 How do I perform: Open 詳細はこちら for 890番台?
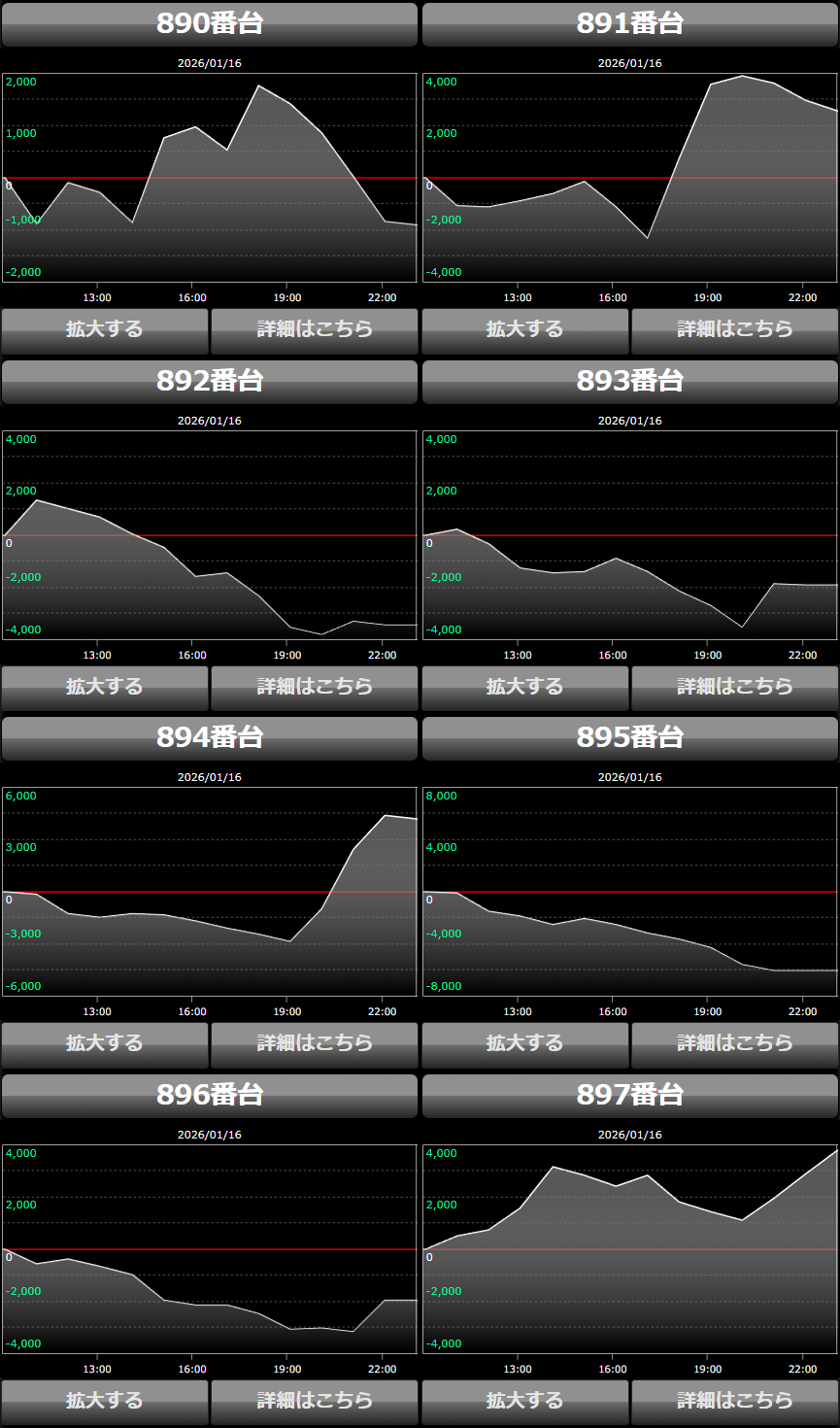tap(314, 330)
